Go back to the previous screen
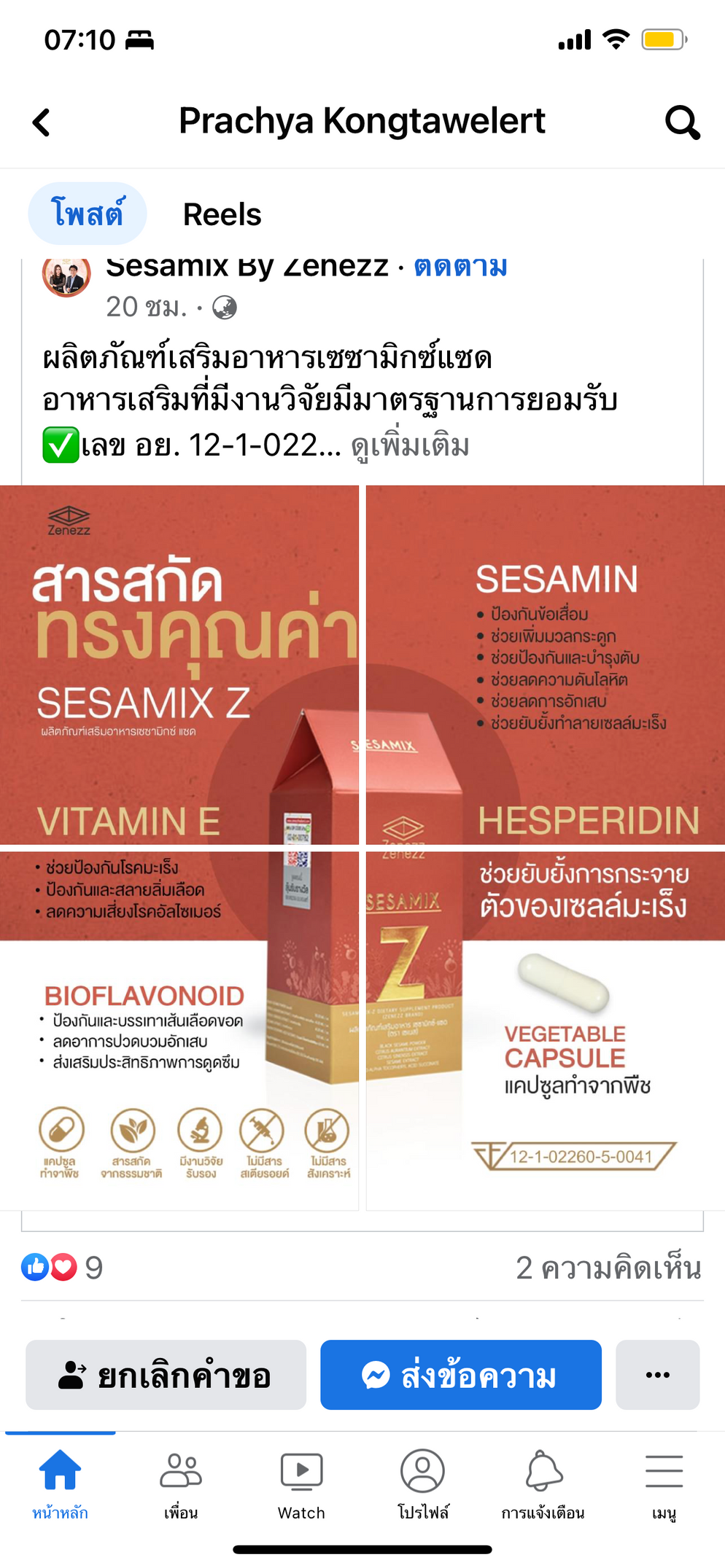Screen dimensions: 725x1568 [42, 122]
